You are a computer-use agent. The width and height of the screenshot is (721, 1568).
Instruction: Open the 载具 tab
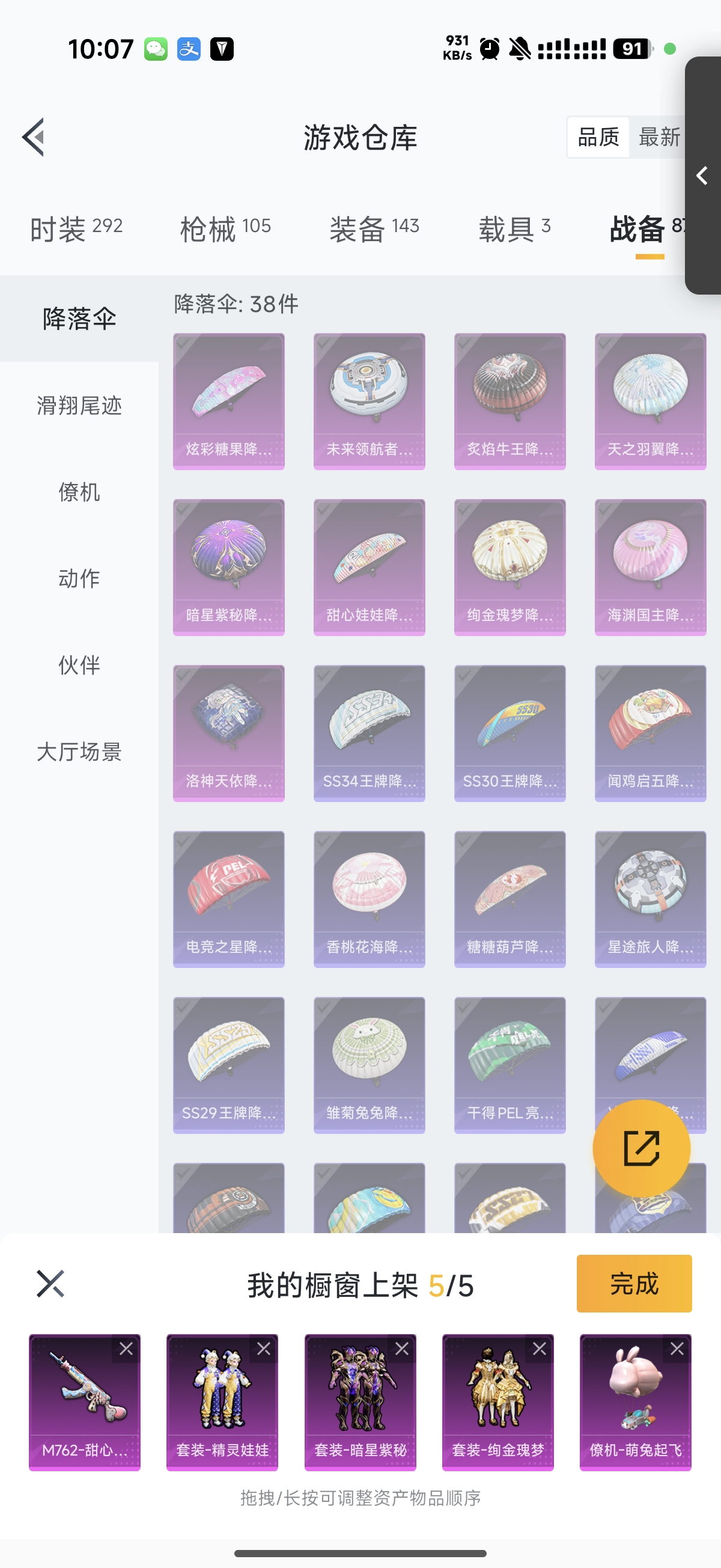point(514,229)
